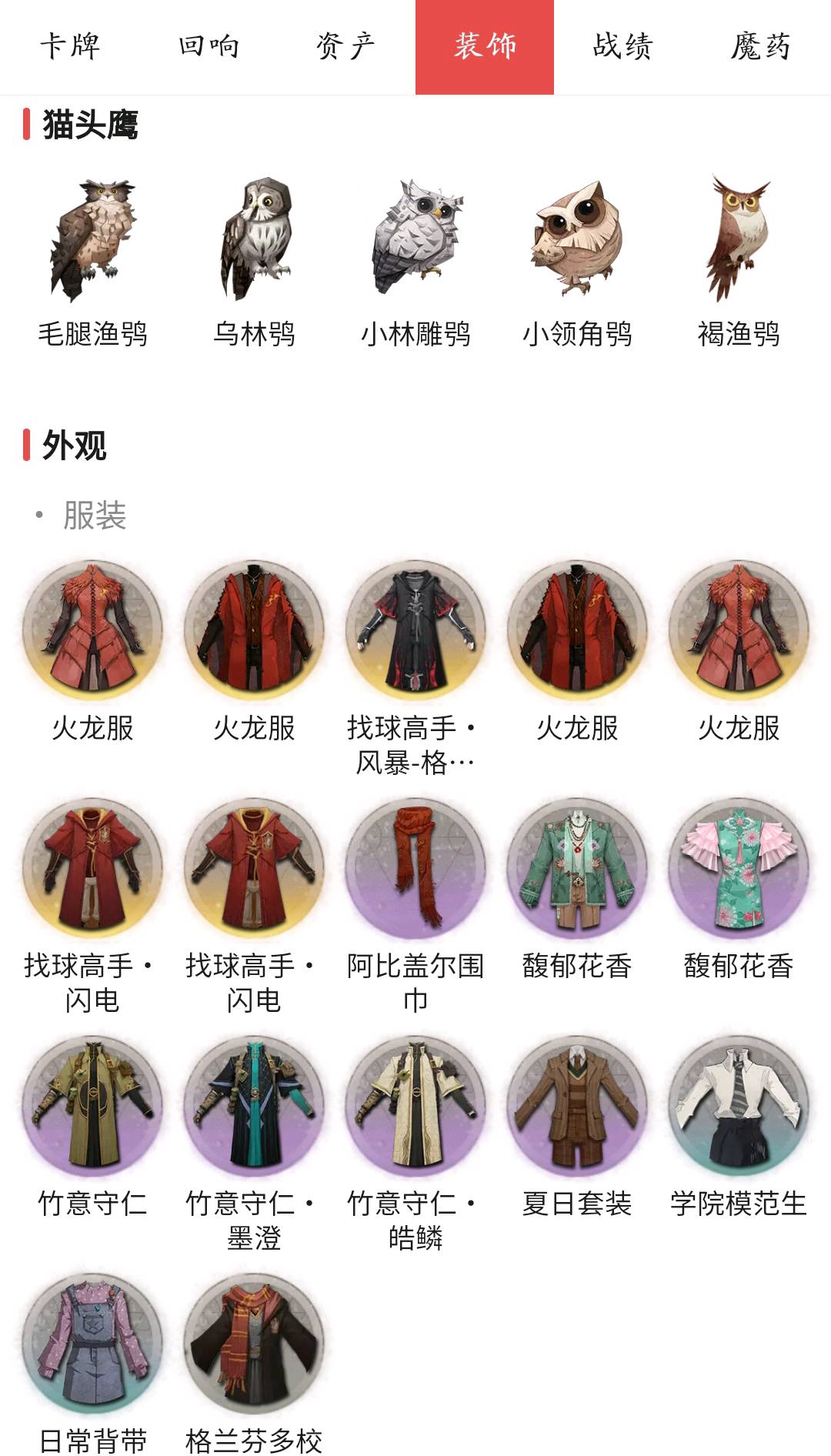Open the 战绩 tab
831x1456 pixels.
623,47
